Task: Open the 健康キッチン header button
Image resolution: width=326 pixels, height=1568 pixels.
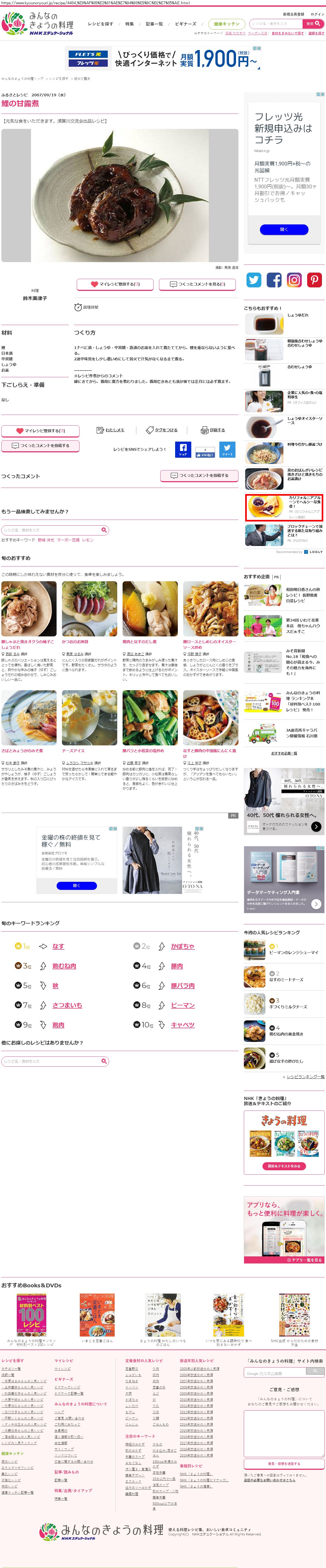Action: [x=226, y=24]
